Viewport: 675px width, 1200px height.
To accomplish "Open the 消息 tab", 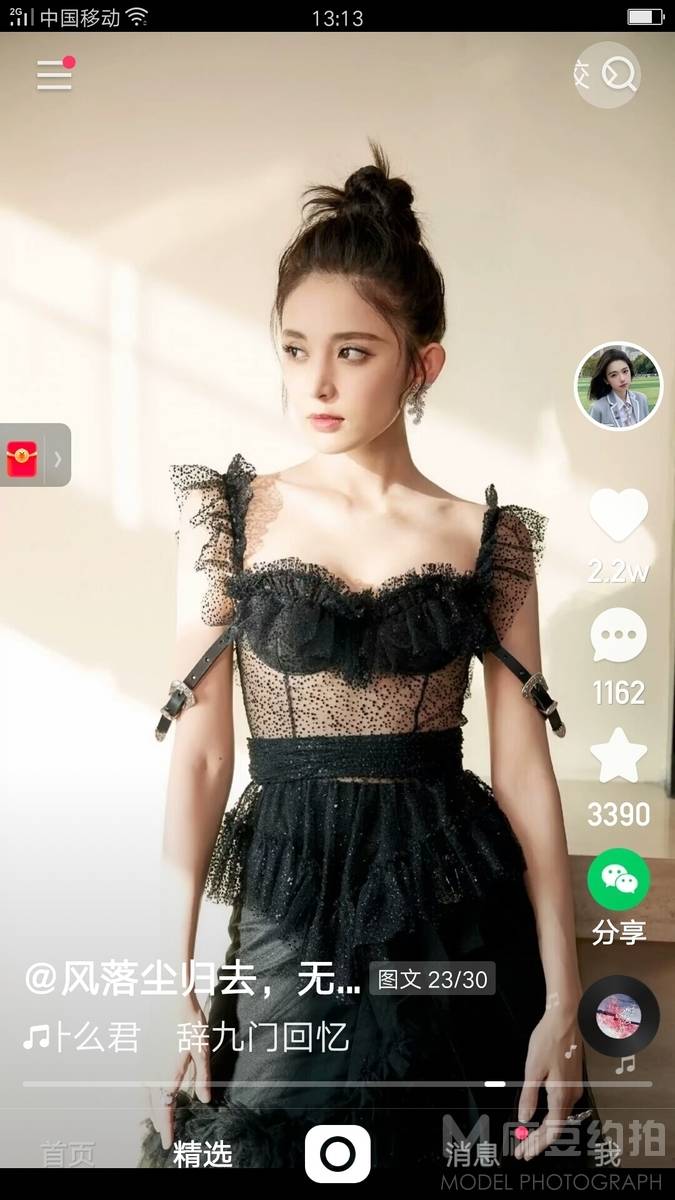I will (x=472, y=1154).
